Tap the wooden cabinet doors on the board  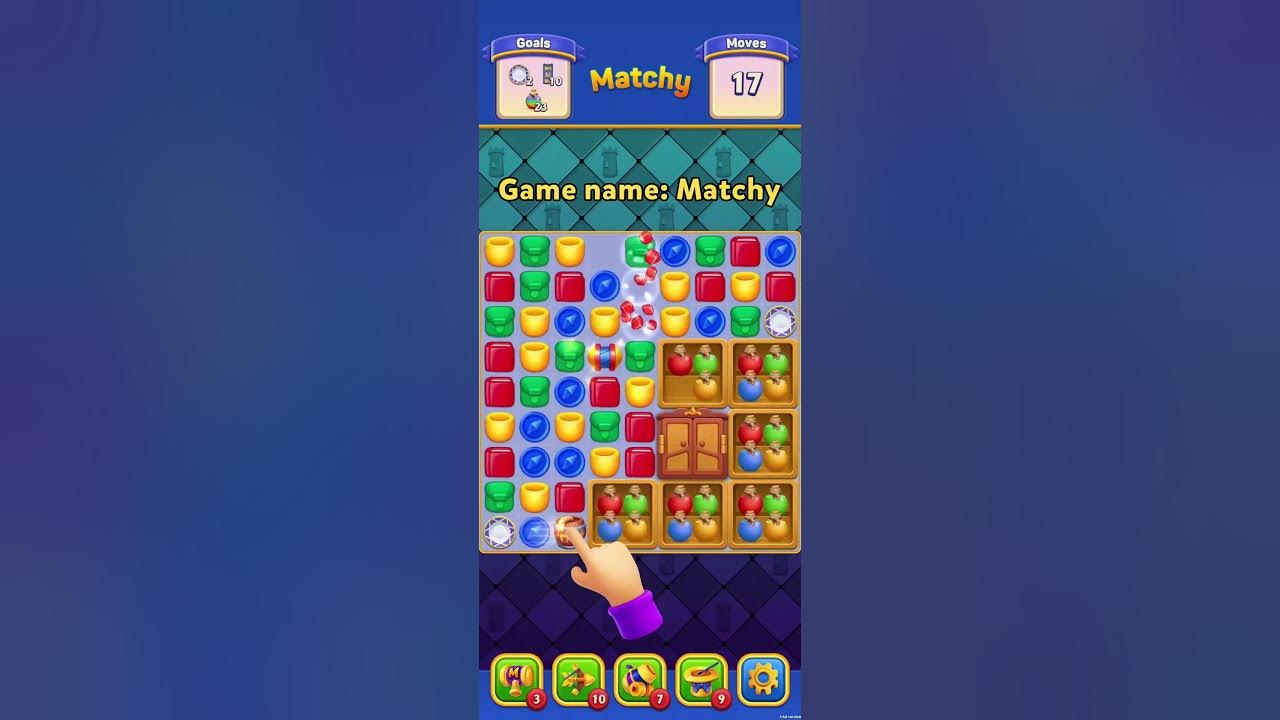692,444
